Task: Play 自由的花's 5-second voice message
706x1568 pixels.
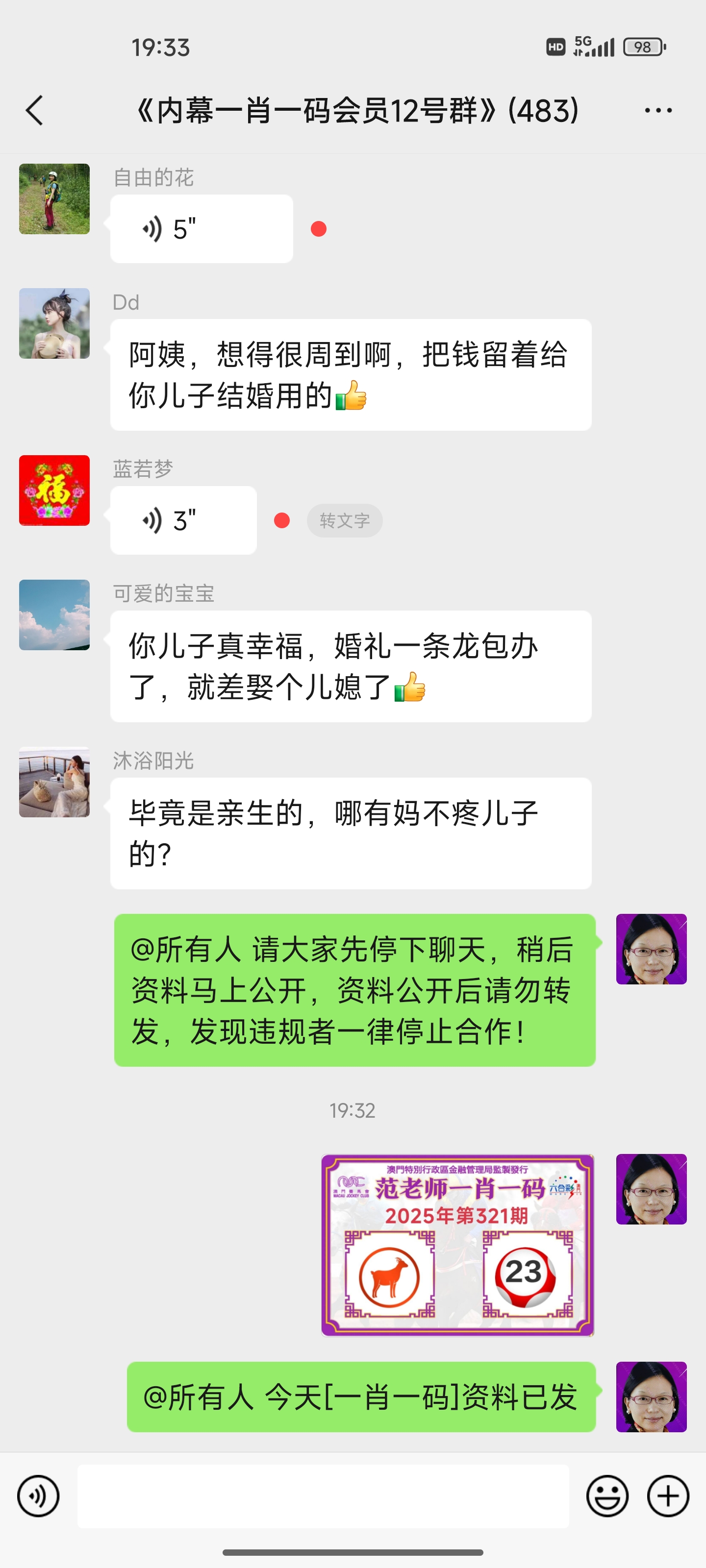Action: click(x=201, y=229)
